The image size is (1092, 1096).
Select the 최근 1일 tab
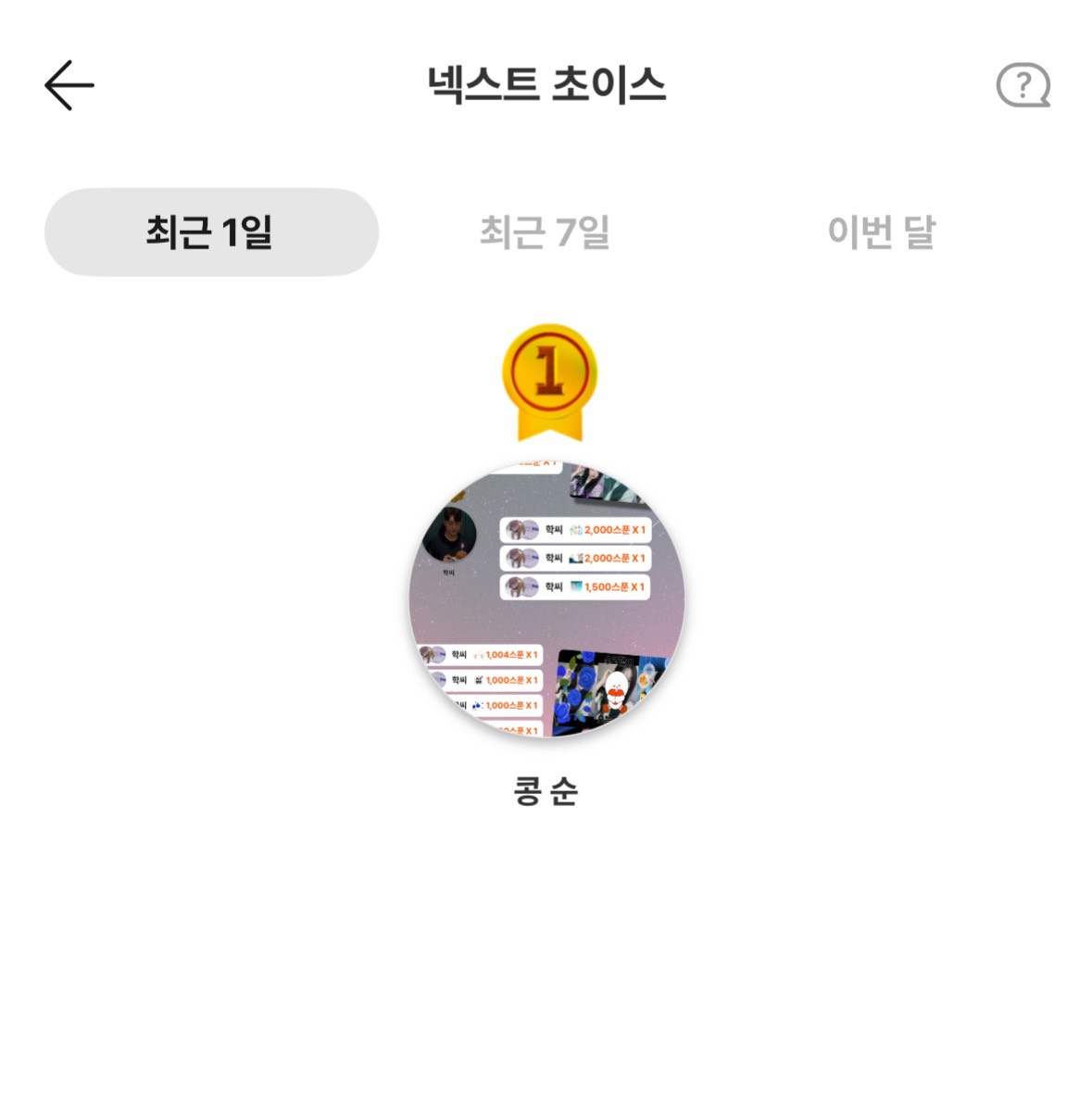click(x=211, y=232)
